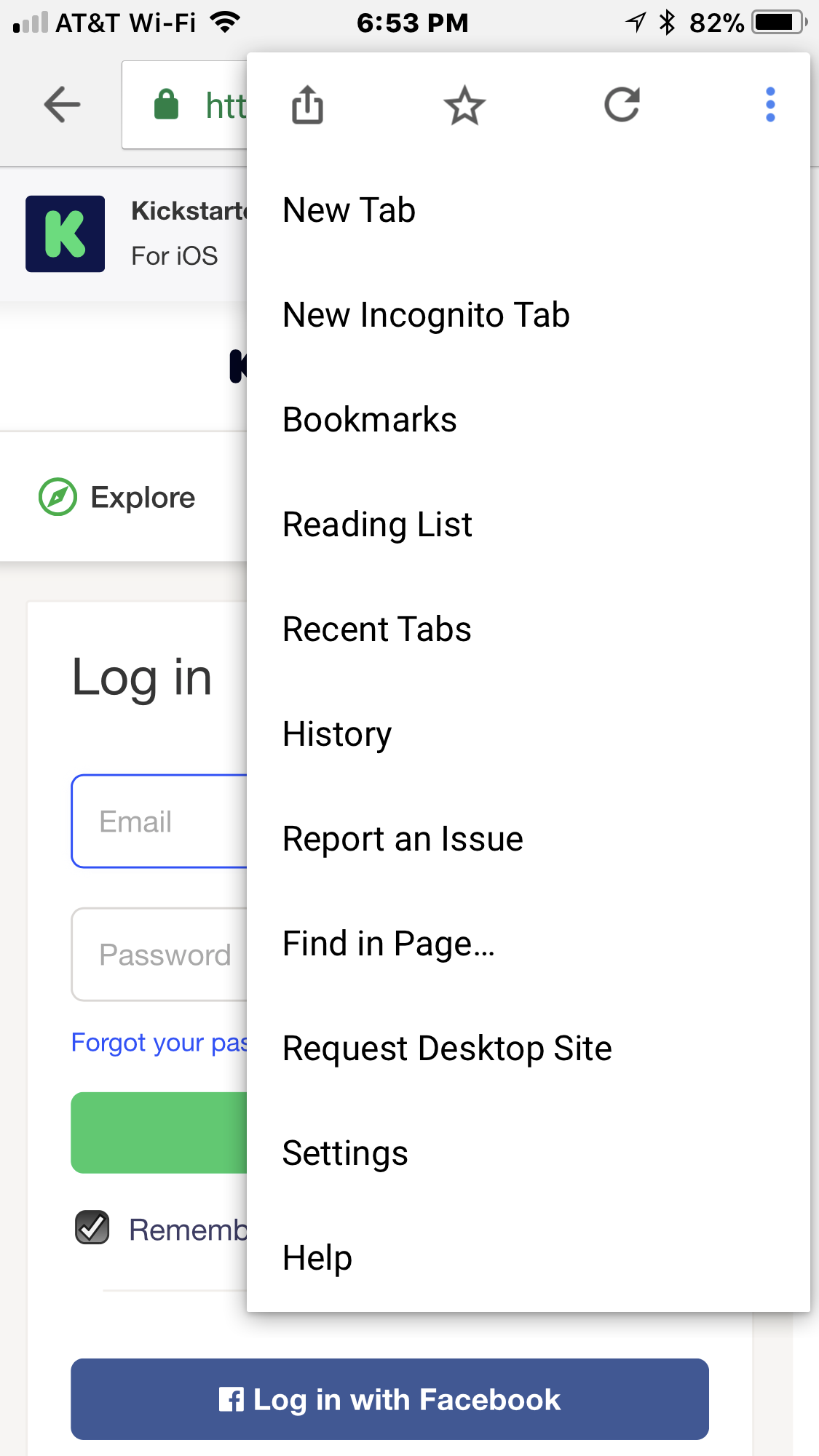View Recent Tabs
Screen dimensions: 819x1456
(529, 629)
